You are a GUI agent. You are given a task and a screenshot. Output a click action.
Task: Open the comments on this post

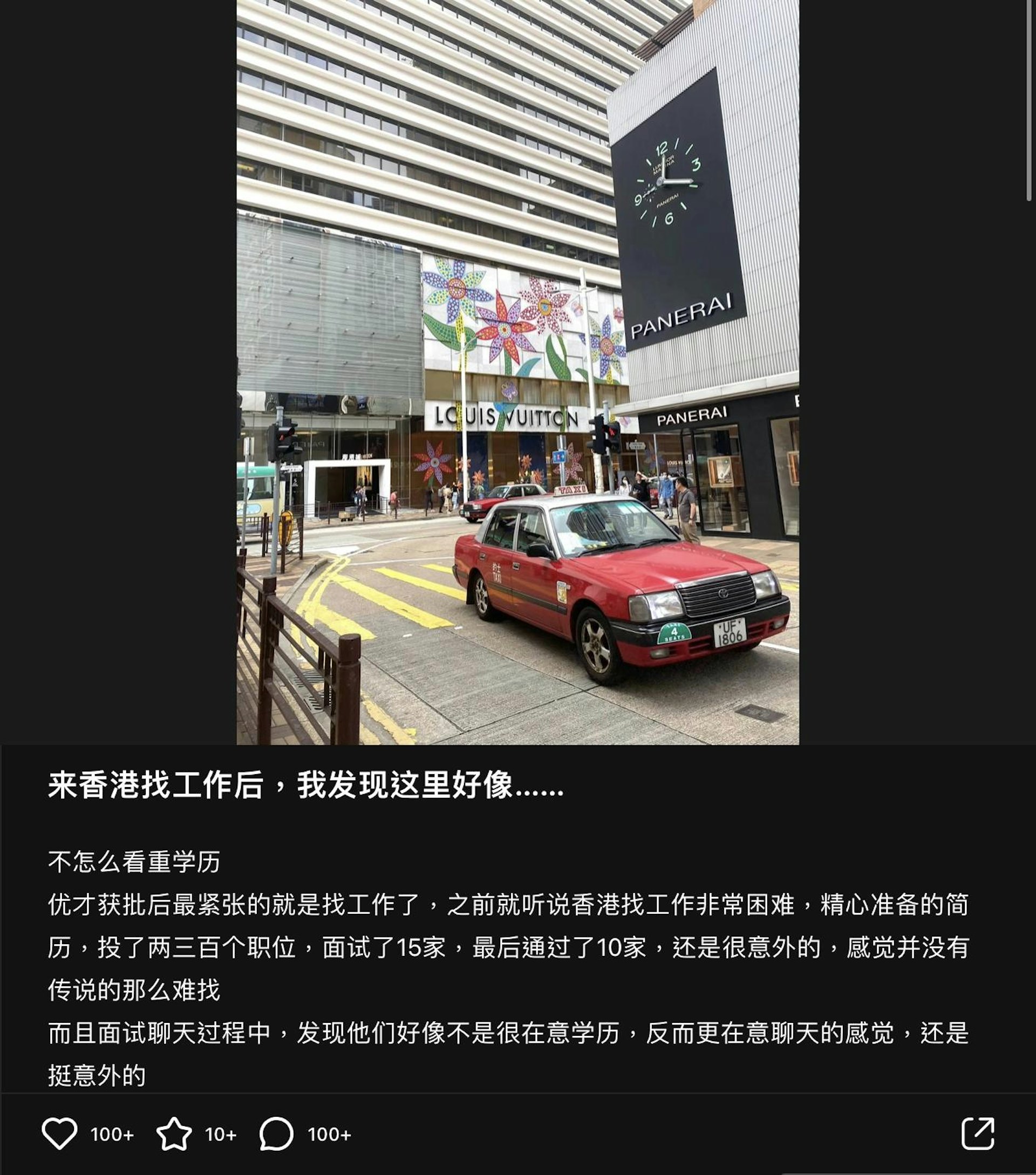[x=276, y=1133]
